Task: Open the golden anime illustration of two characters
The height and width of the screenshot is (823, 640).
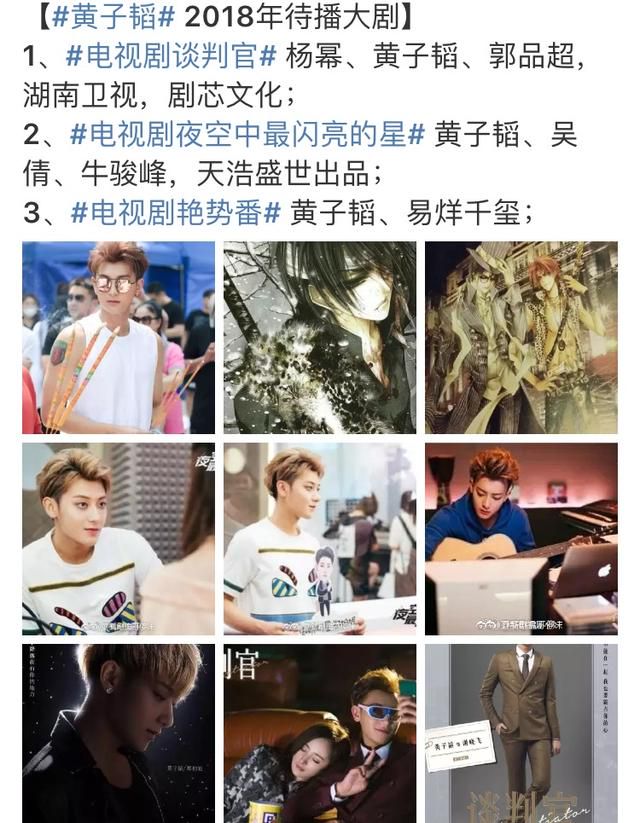Action: tap(520, 337)
